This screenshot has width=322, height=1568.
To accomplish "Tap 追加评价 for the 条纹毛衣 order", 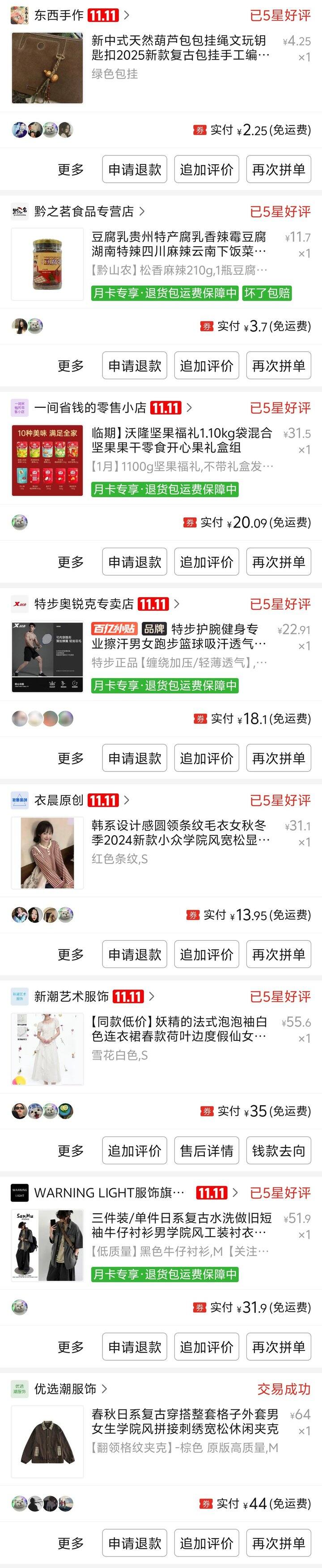I will coord(206,954).
